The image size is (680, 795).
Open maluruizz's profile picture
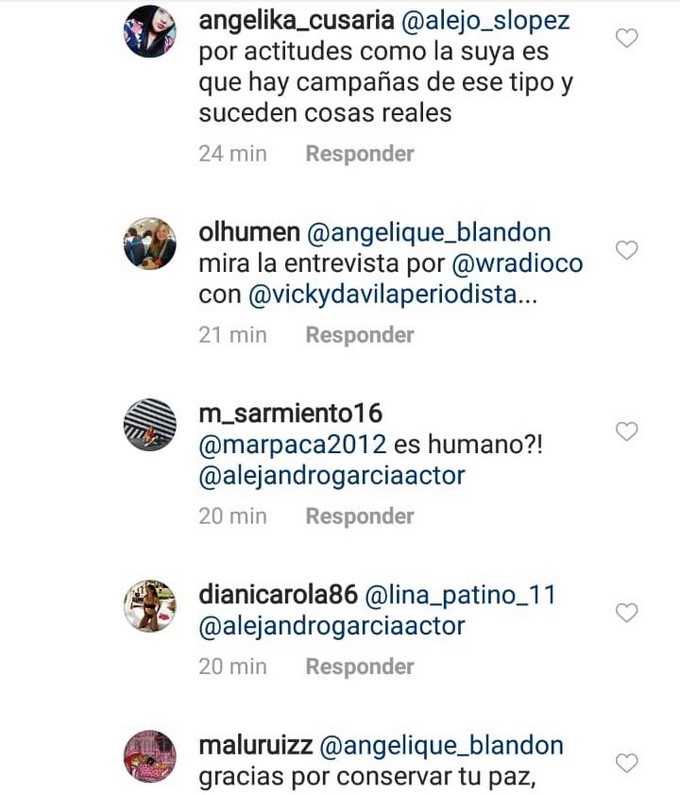point(150,756)
